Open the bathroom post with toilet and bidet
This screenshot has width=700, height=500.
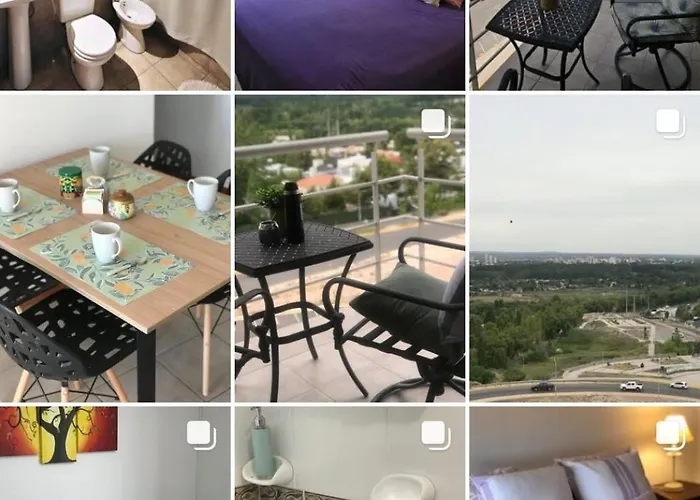tap(115, 45)
